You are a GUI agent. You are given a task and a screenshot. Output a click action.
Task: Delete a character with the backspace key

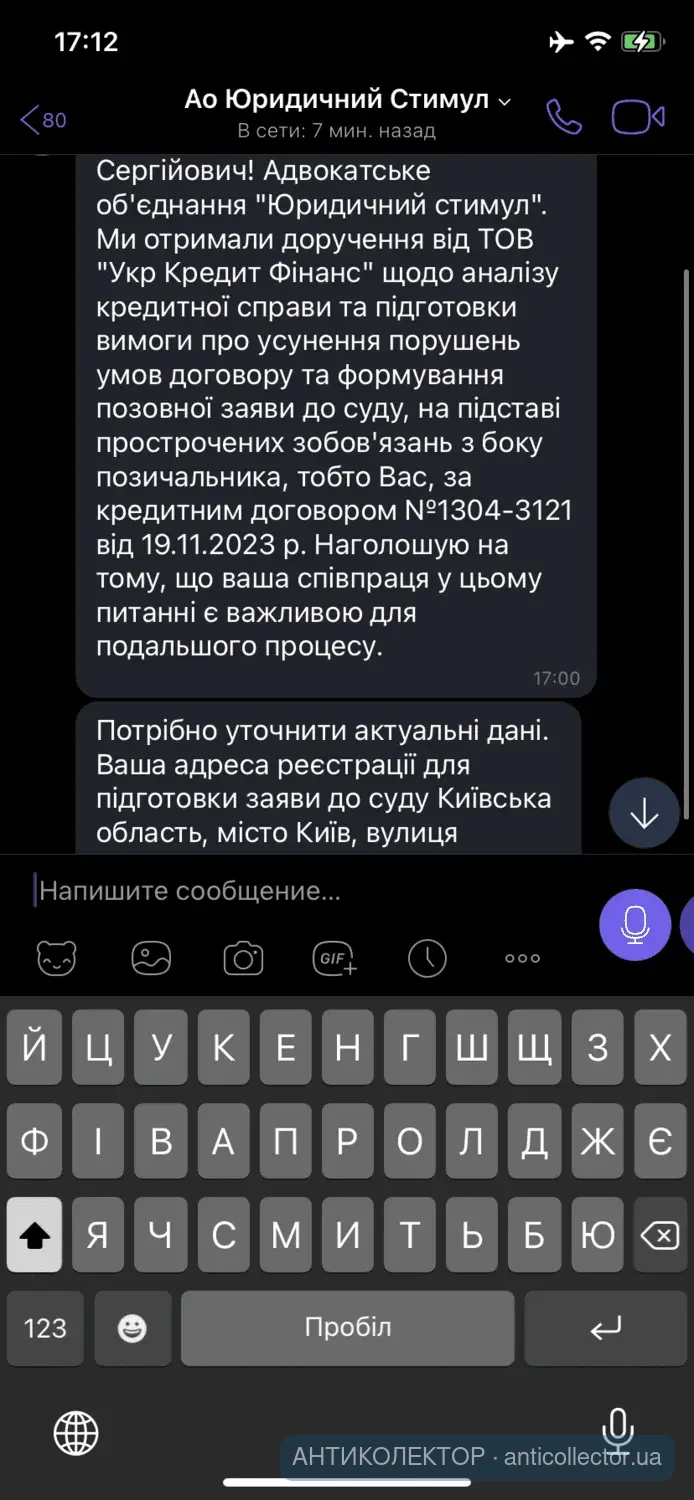point(660,1236)
